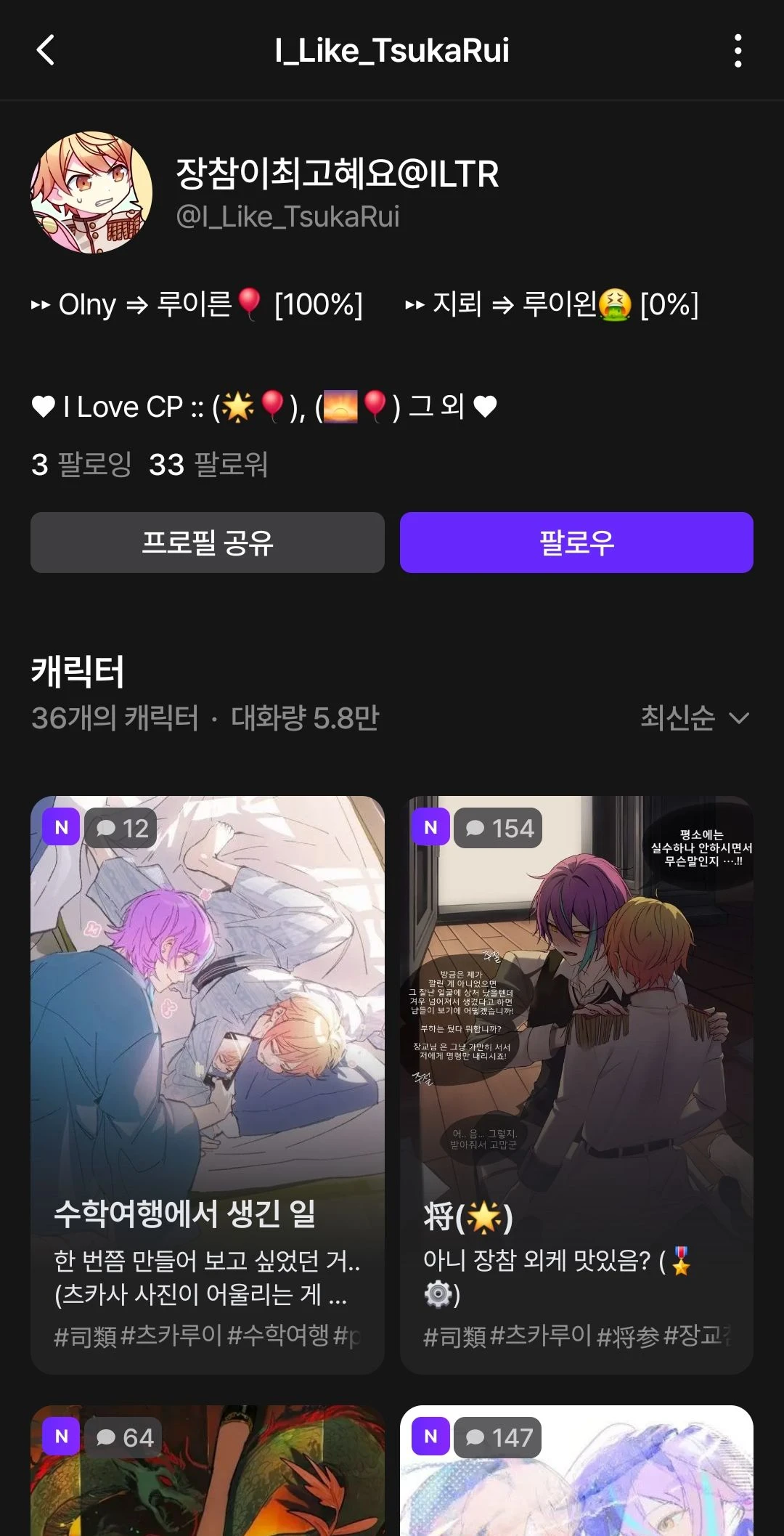This screenshot has width=784, height=1536.
Task: View the 33 팔로워 list
Action: (x=208, y=465)
